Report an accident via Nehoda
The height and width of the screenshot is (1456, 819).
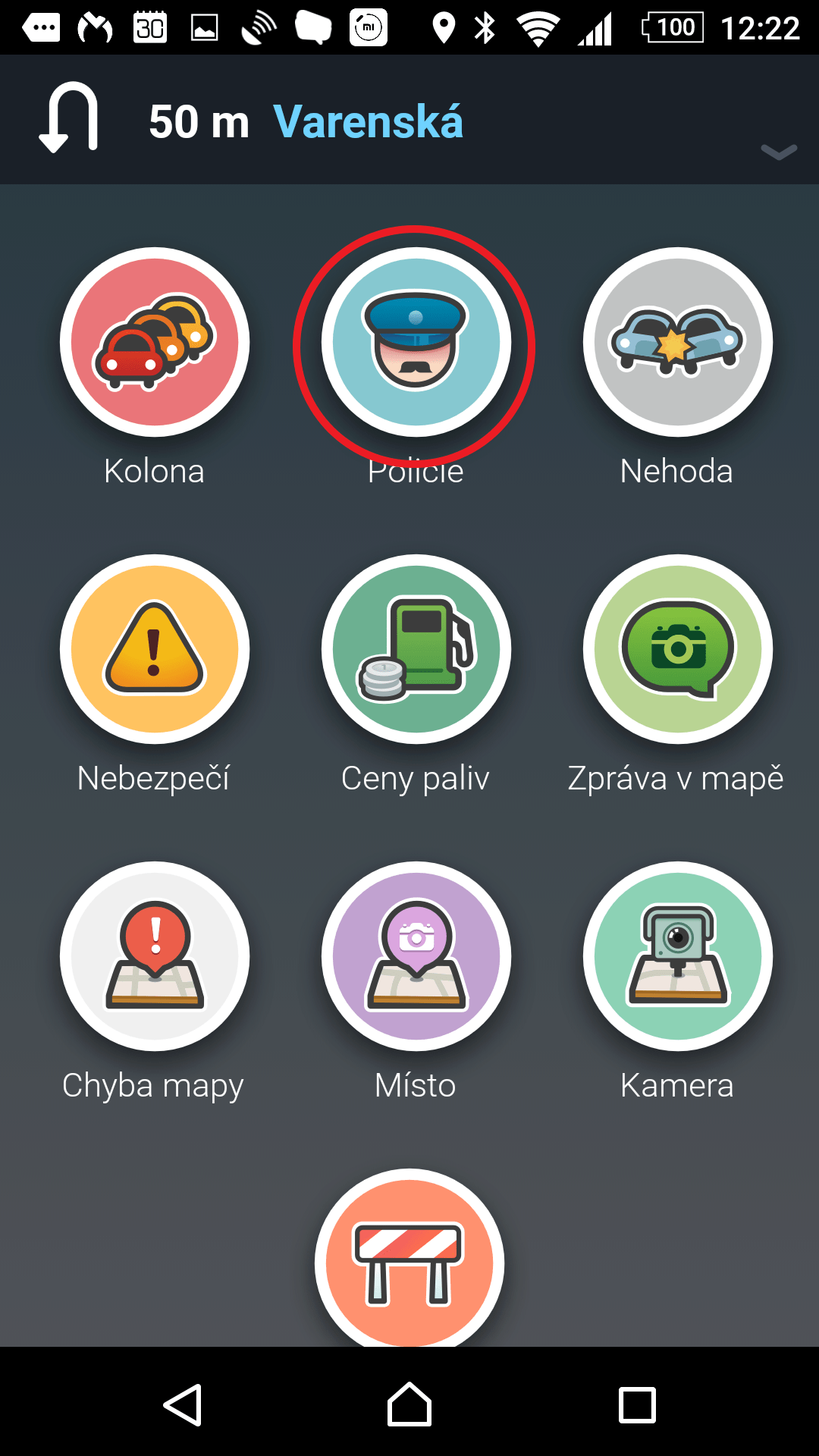point(677,342)
